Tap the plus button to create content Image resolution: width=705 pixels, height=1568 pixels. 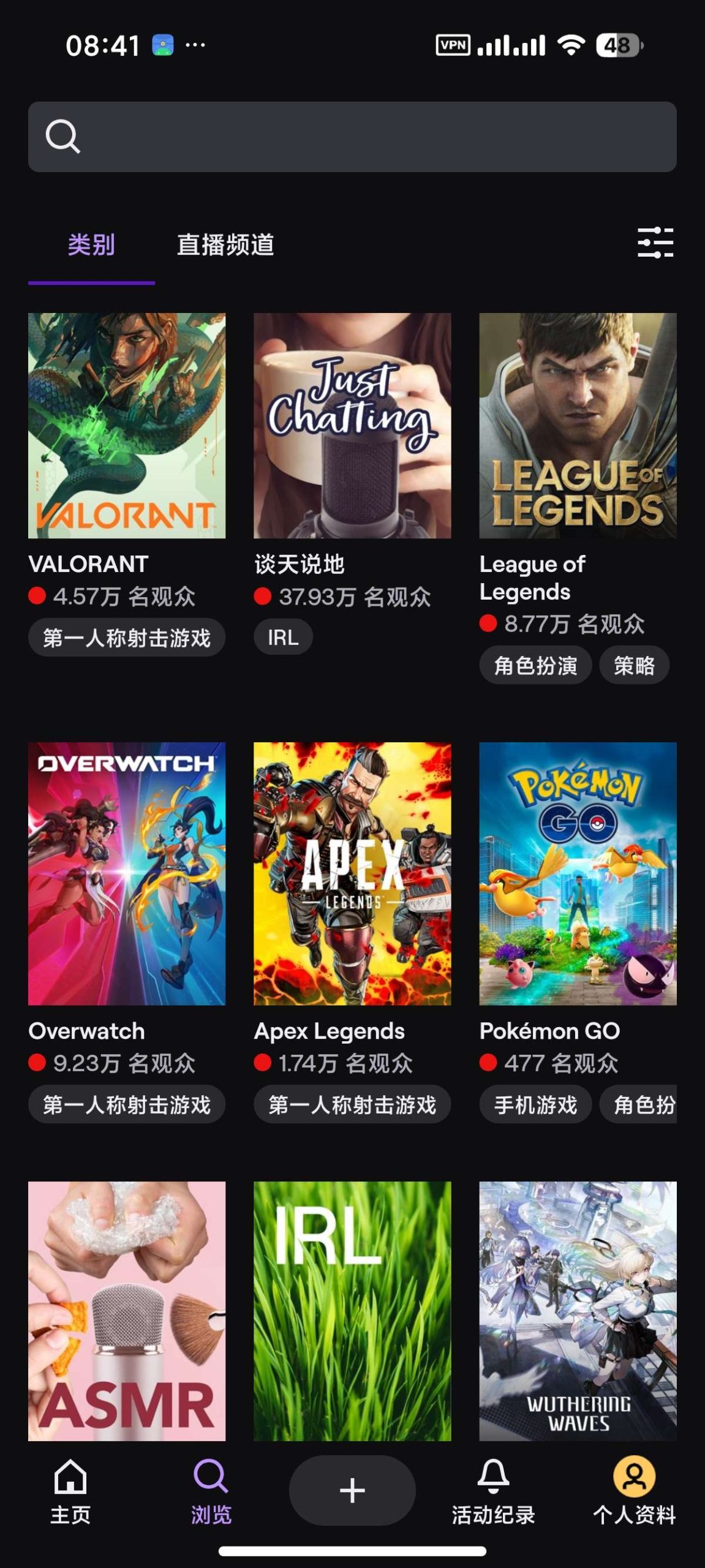click(352, 1491)
